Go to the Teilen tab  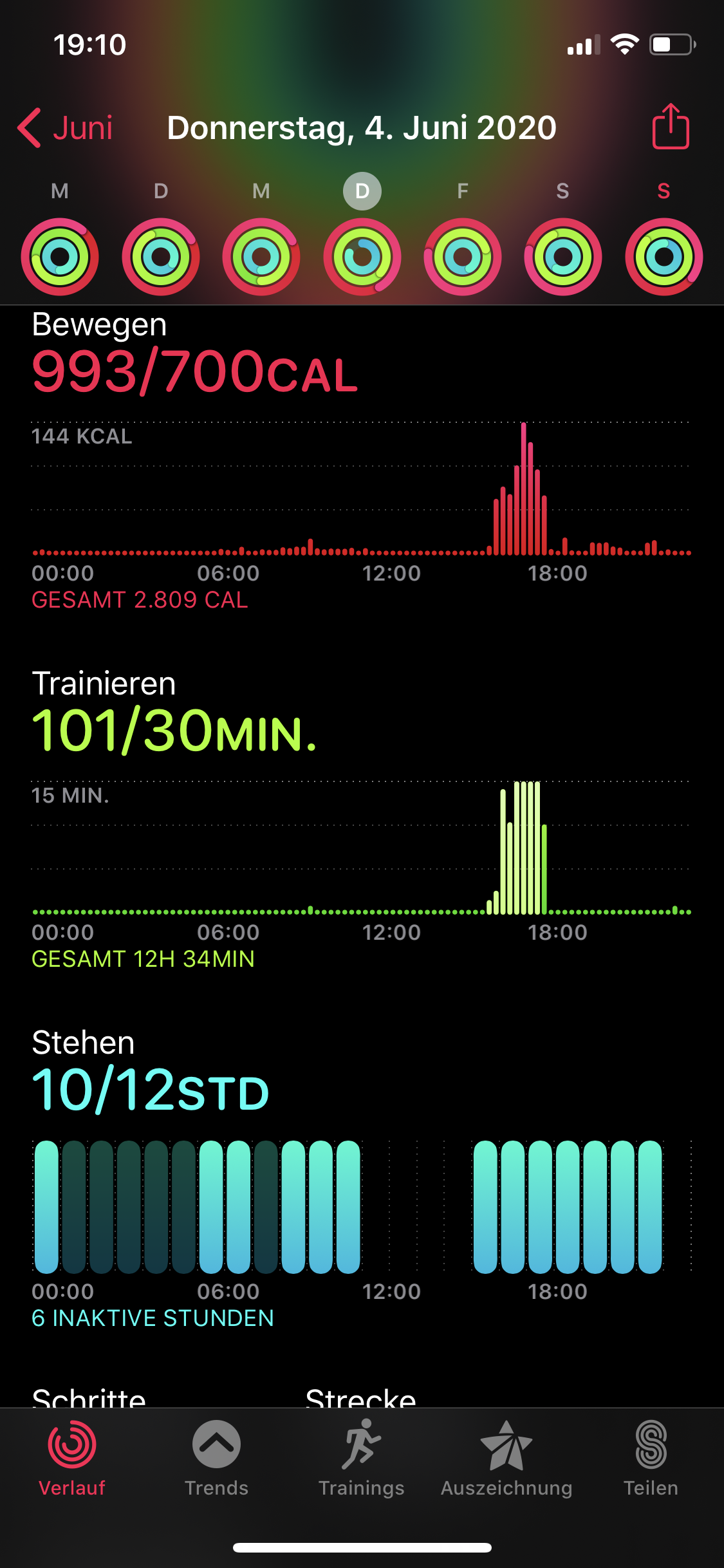click(x=651, y=1458)
